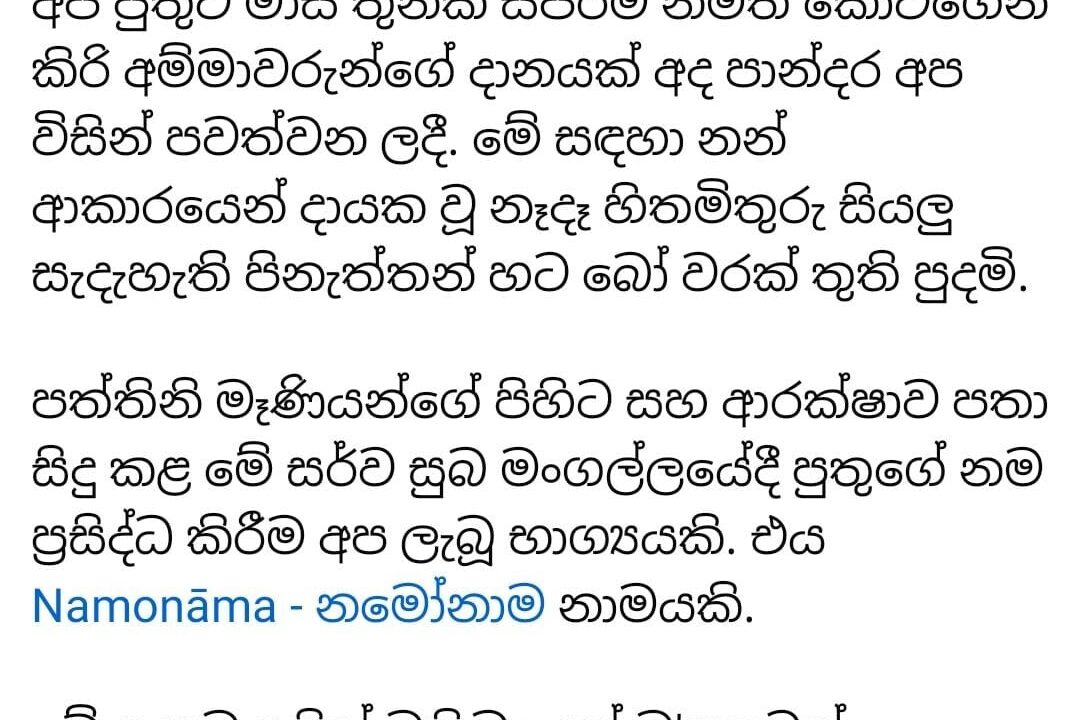Open the Namonāma - නමෝනාම tagged link

click(289, 607)
